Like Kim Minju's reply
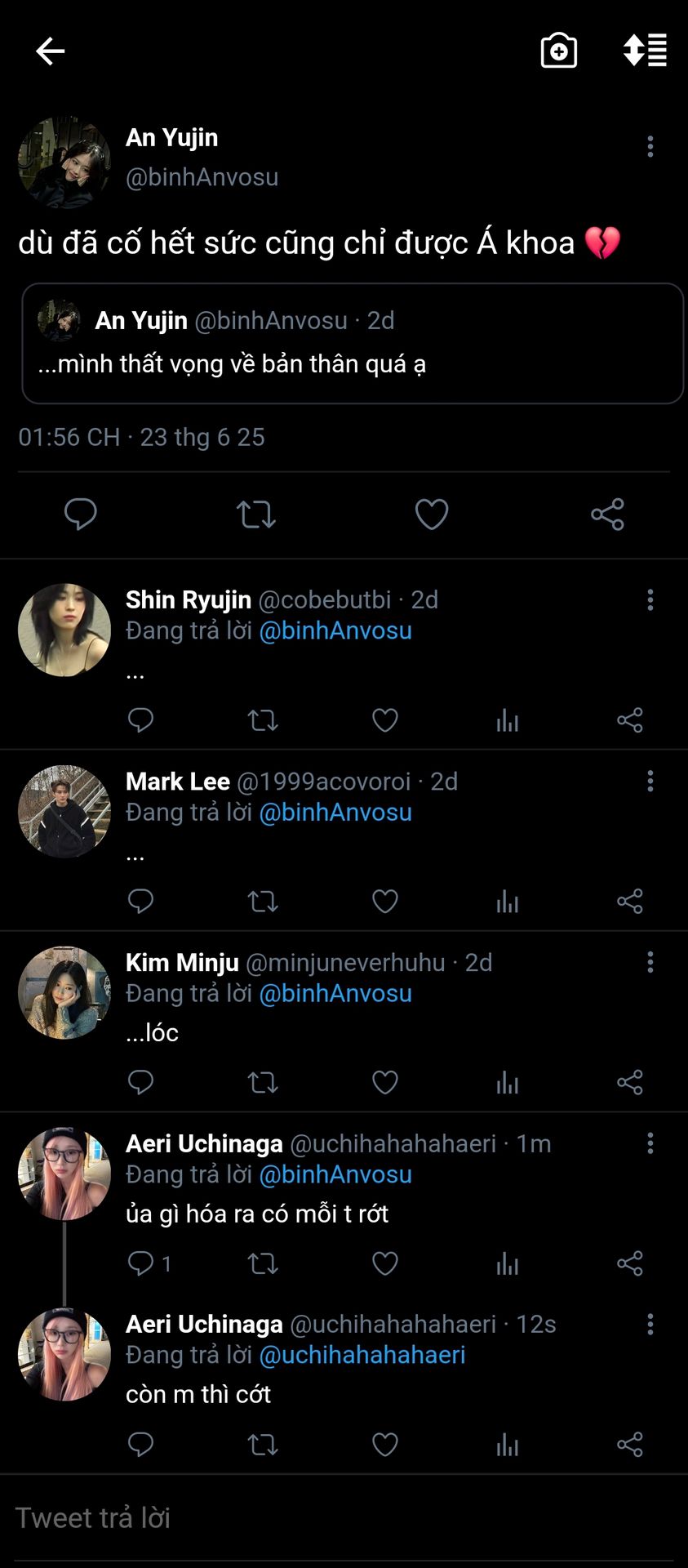This screenshot has height=1568, width=688. point(385,1083)
